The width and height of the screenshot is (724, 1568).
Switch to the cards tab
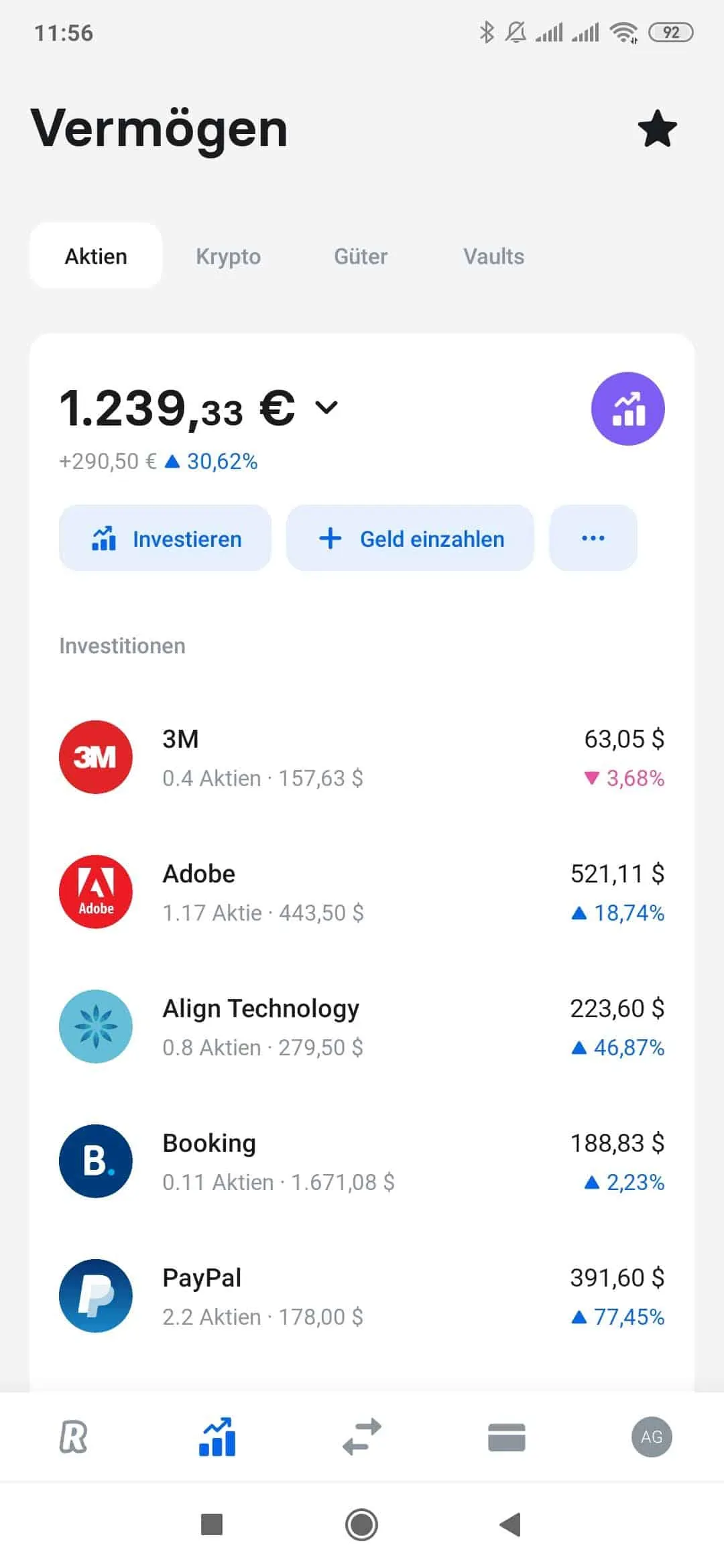[507, 1437]
